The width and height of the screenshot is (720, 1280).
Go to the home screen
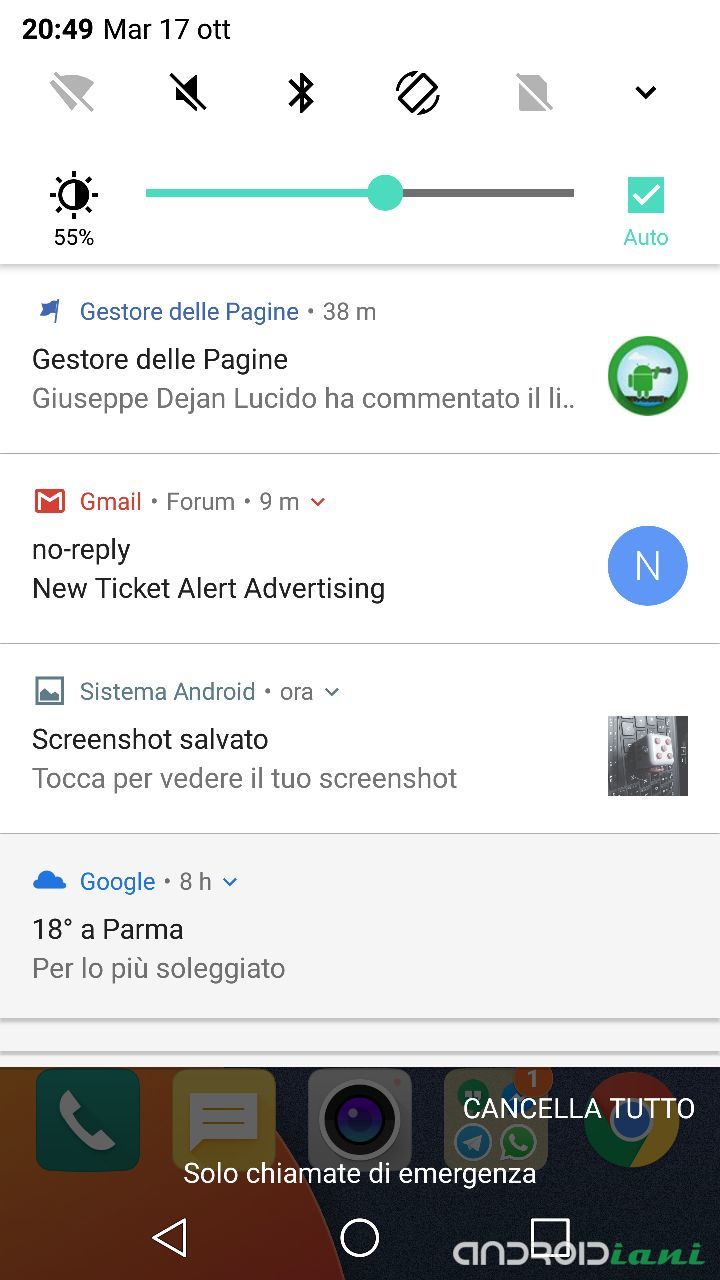(x=360, y=1238)
